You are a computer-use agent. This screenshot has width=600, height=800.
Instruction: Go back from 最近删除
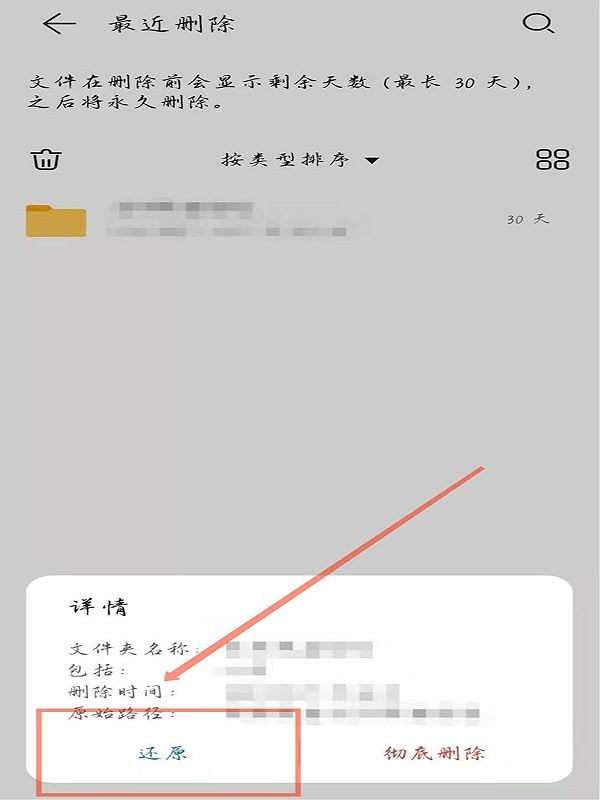[x=58, y=24]
